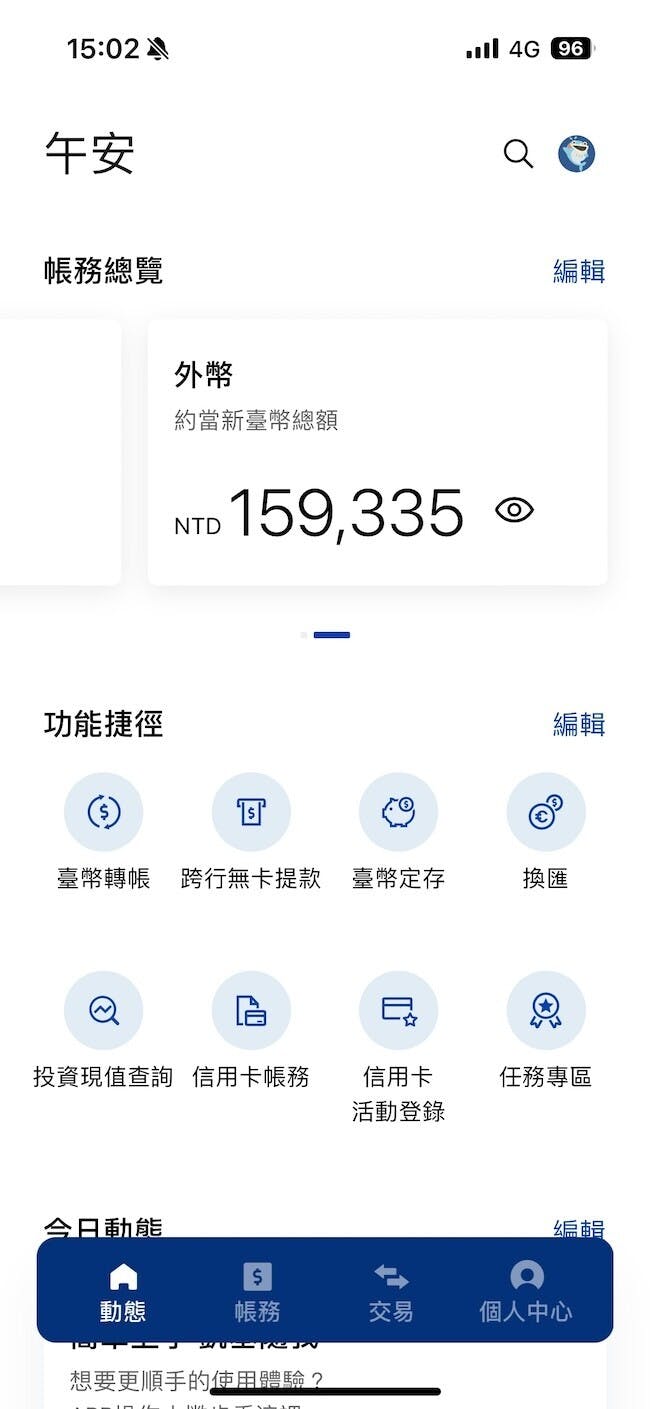
Task: Select 跨行無卡提款 shortcut
Action: click(x=251, y=812)
